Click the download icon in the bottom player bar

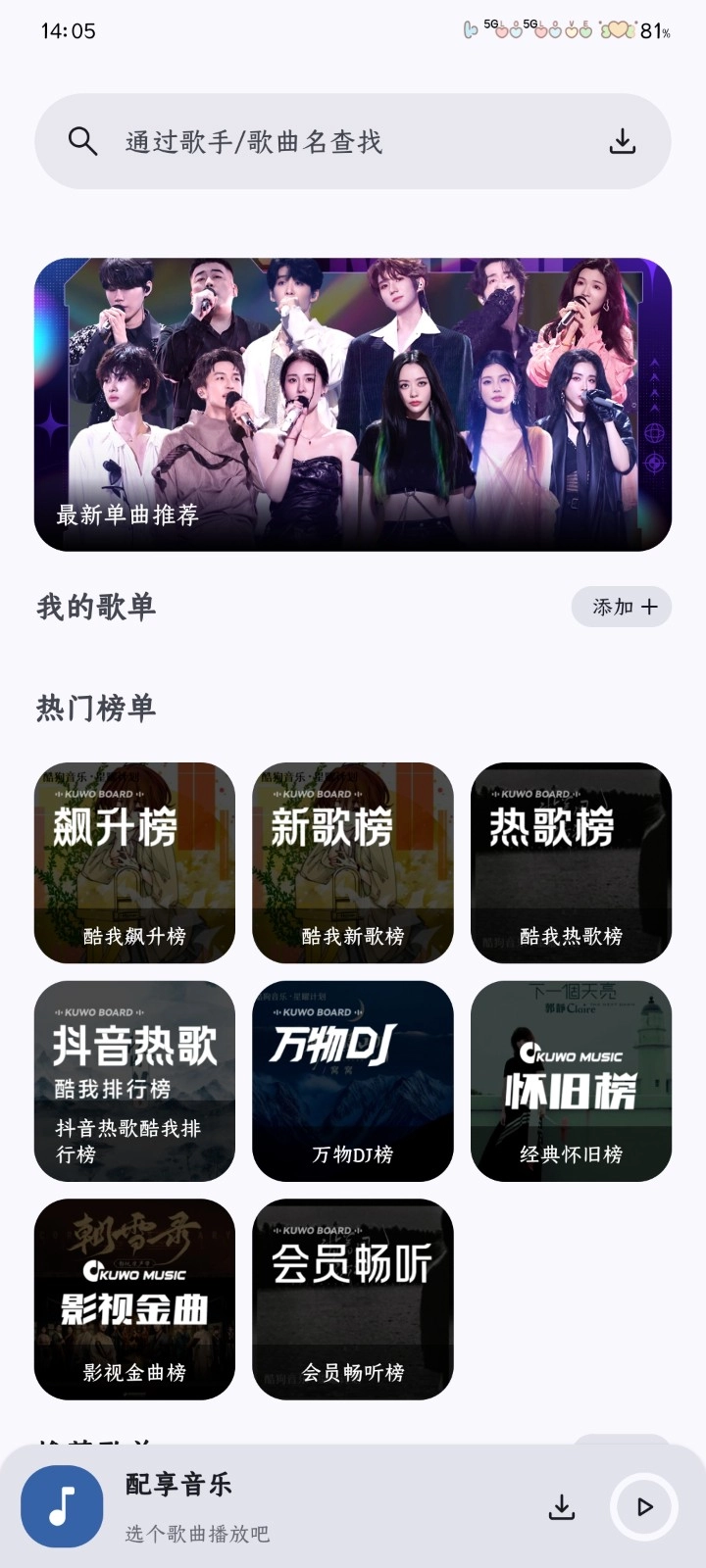pyautogui.click(x=561, y=1509)
